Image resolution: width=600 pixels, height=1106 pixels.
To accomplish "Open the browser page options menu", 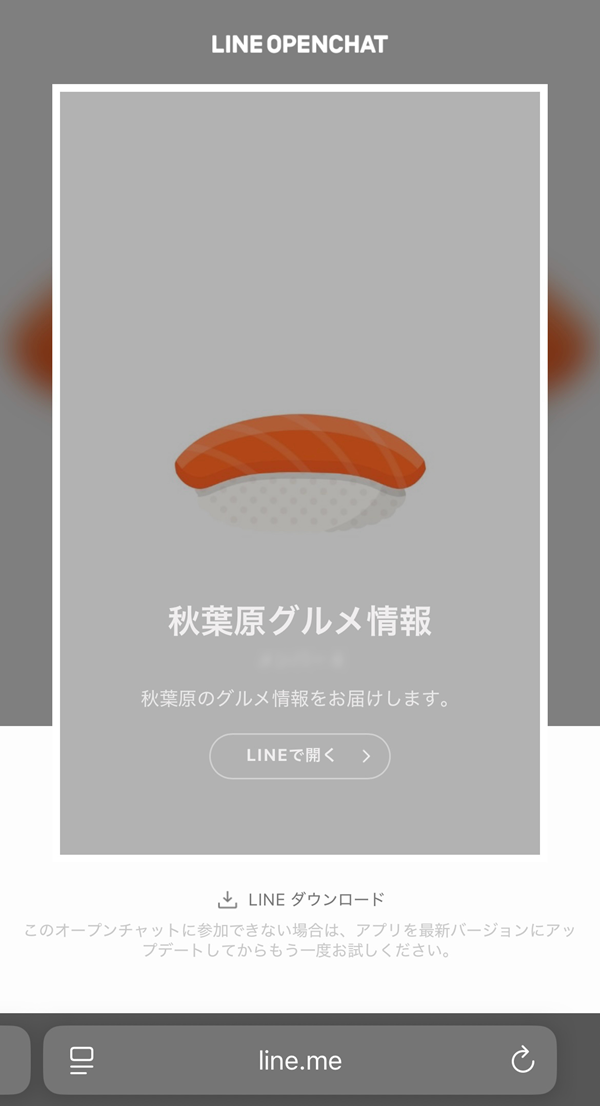I will [x=82, y=1060].
